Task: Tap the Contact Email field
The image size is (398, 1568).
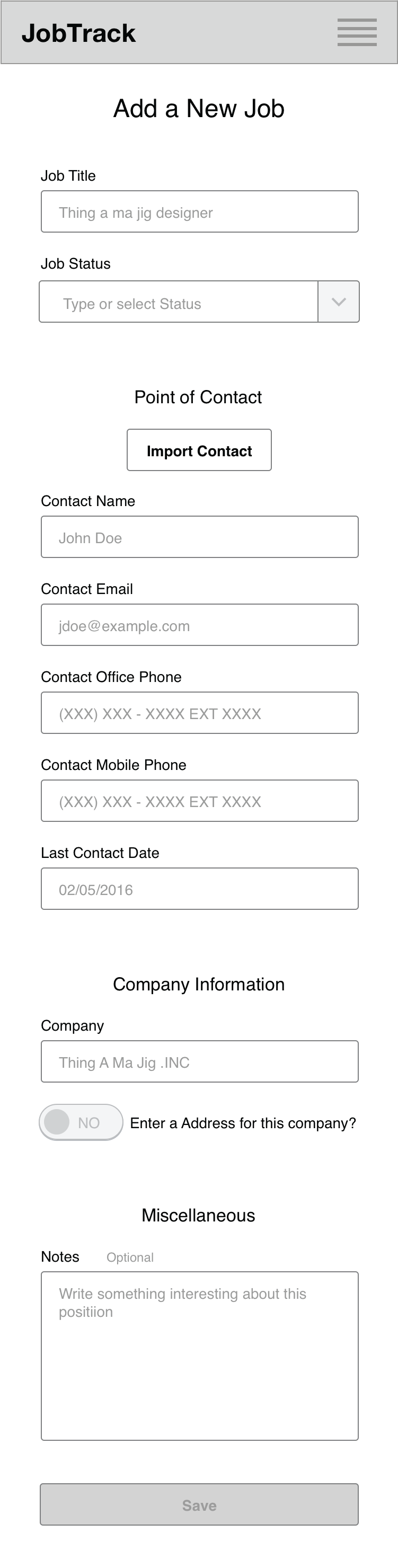Action: [200, 625]
